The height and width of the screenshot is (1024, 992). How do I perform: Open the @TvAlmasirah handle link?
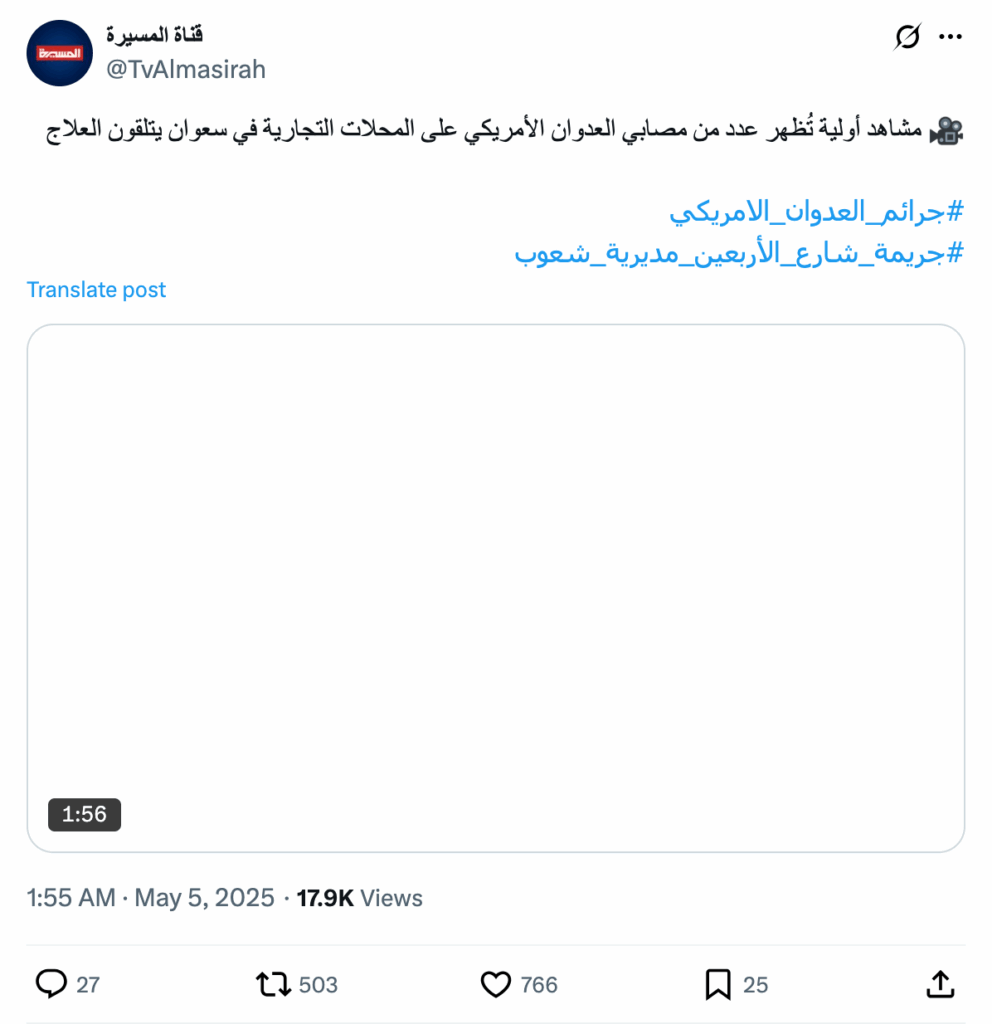[185, 69]
